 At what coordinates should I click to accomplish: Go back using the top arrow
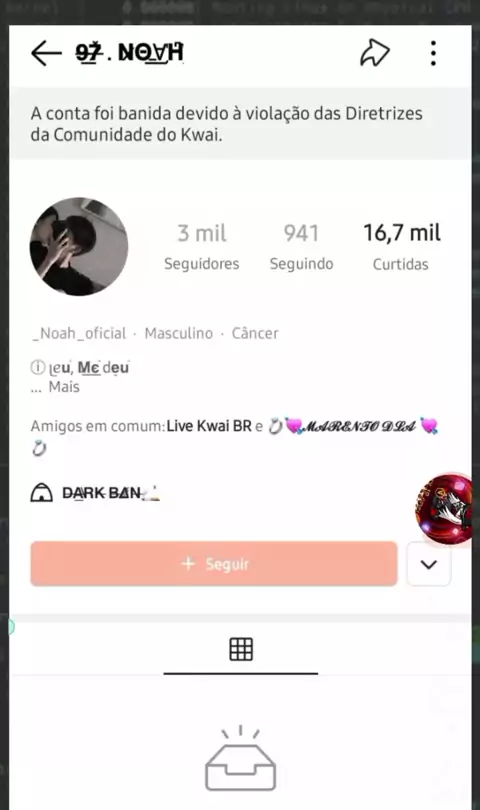tap(46, 53)
